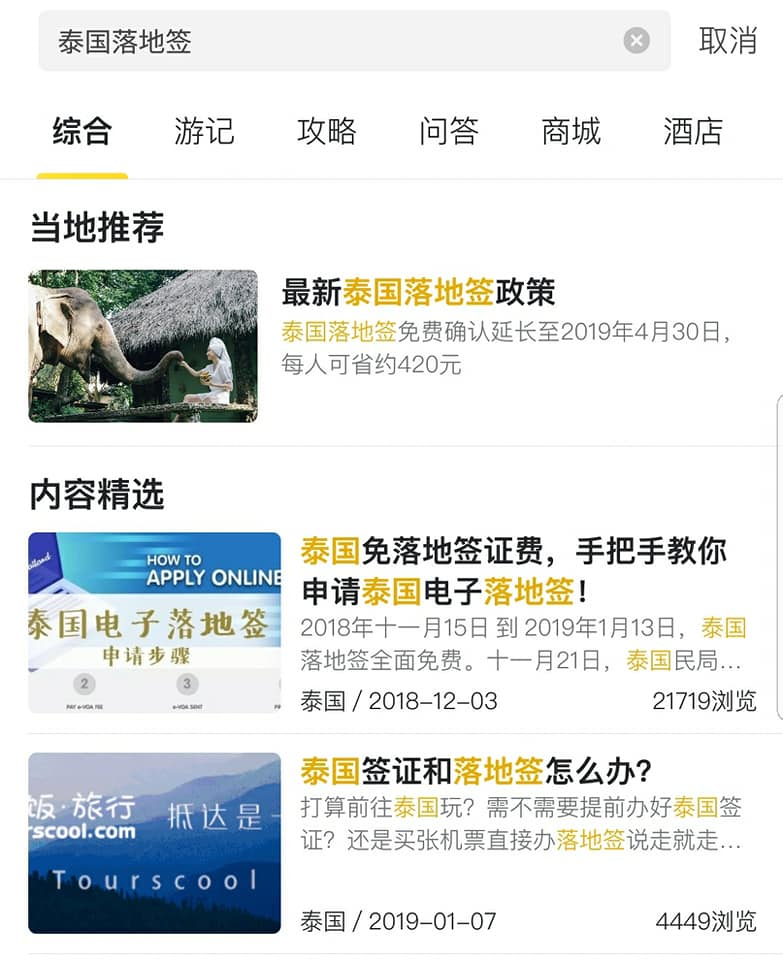
Task: Select the 综合 tab
Action: coord(82,131)
